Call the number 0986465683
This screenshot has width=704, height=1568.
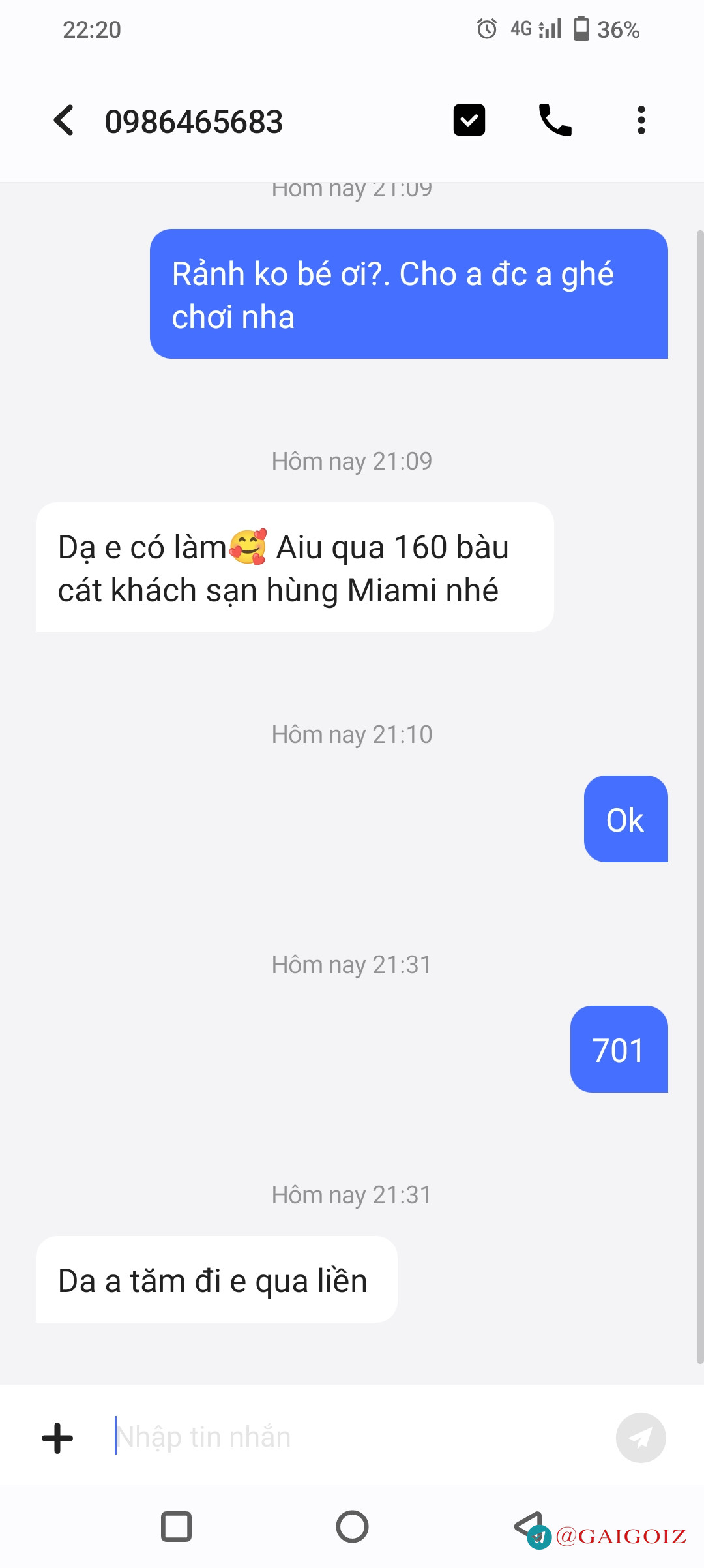click(555, 121)
